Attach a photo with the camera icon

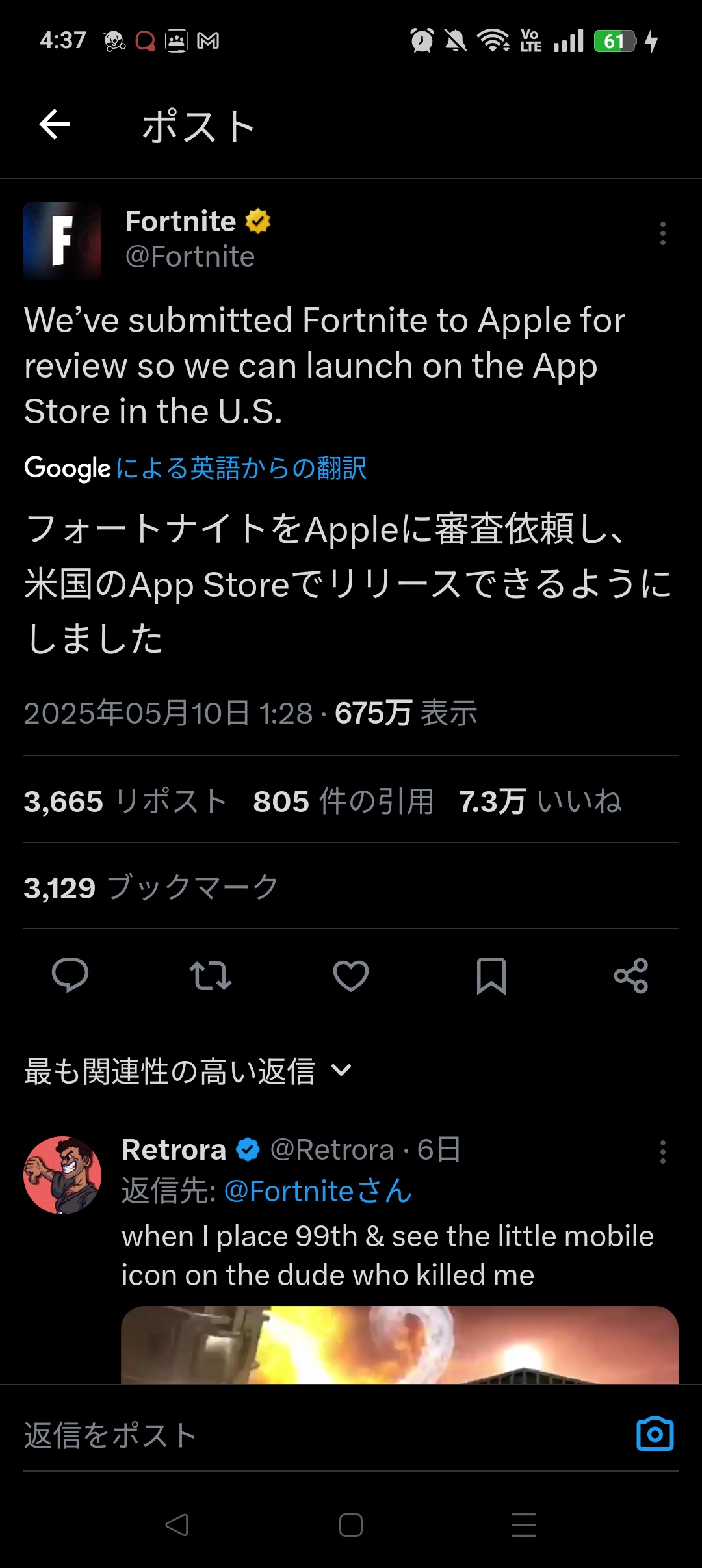655,1434
